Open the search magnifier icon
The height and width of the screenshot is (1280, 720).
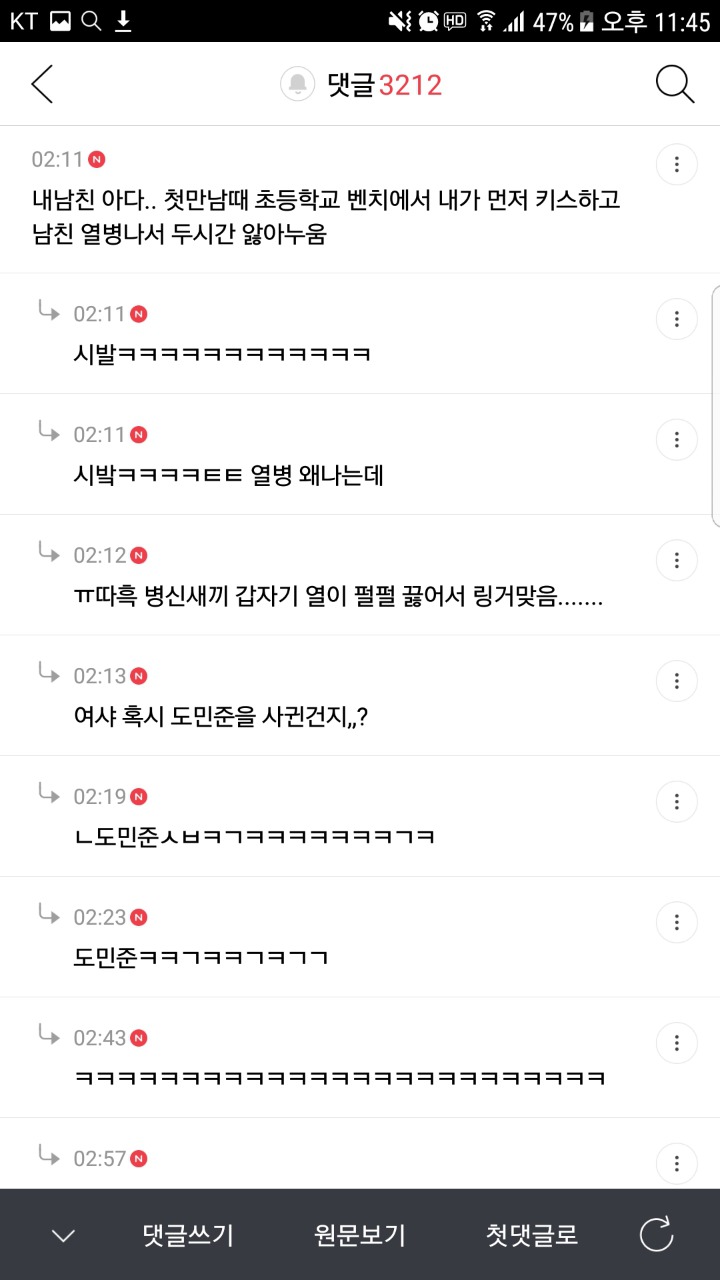pyautogui.click(x=675, y=85)
